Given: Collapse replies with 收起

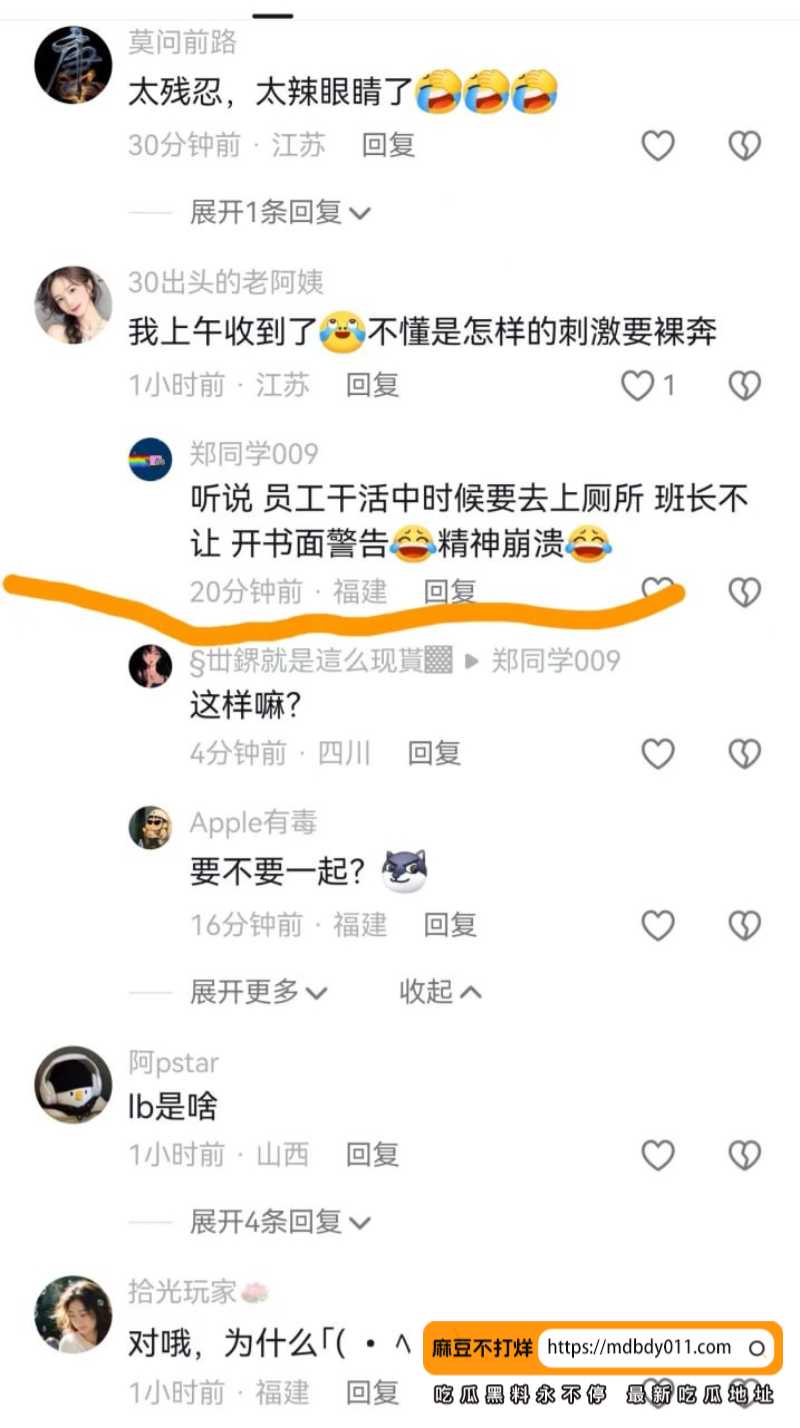Looking at the screenshot, I should pos(441,992).
